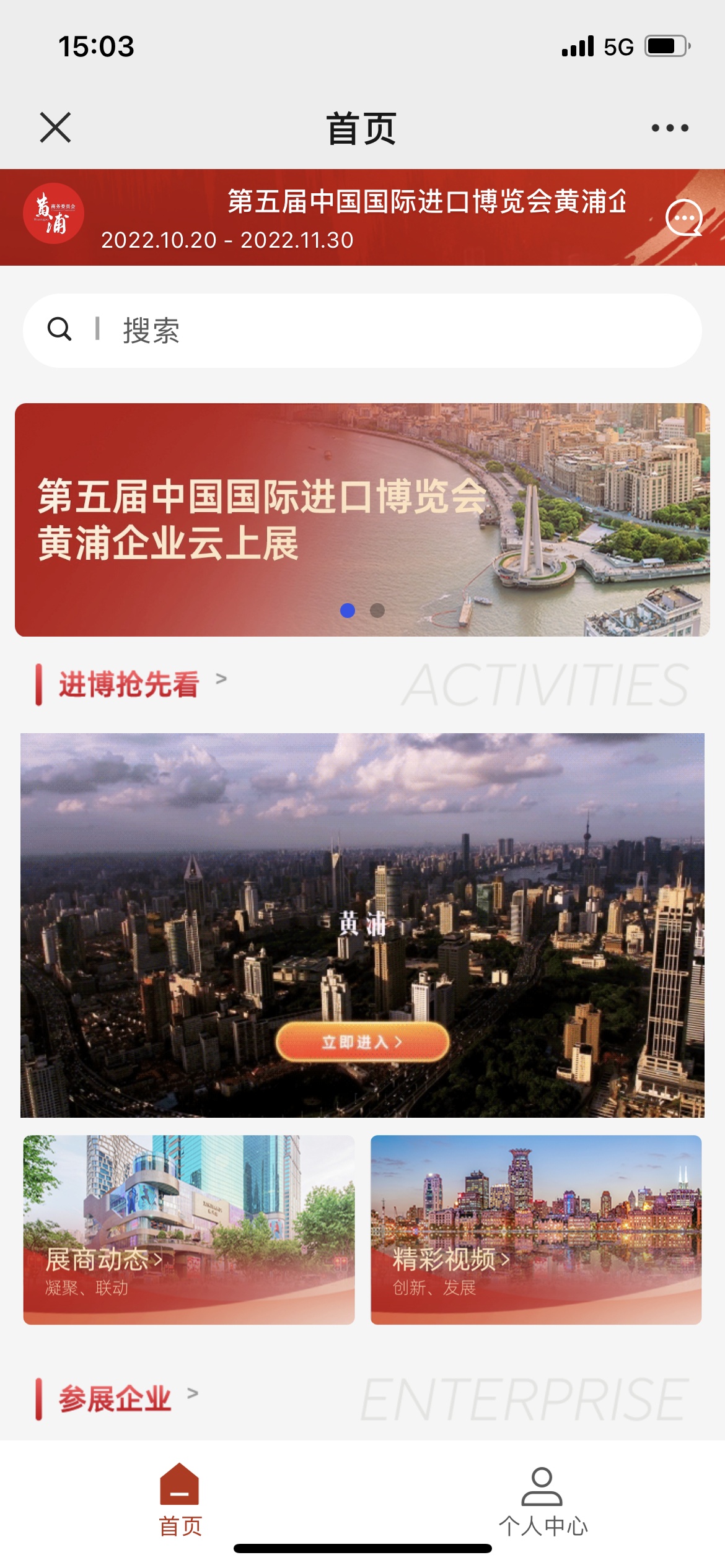This screenshot has width=725, height=1568.
Task: Close the mini program page
Action: tap(56, 128)
